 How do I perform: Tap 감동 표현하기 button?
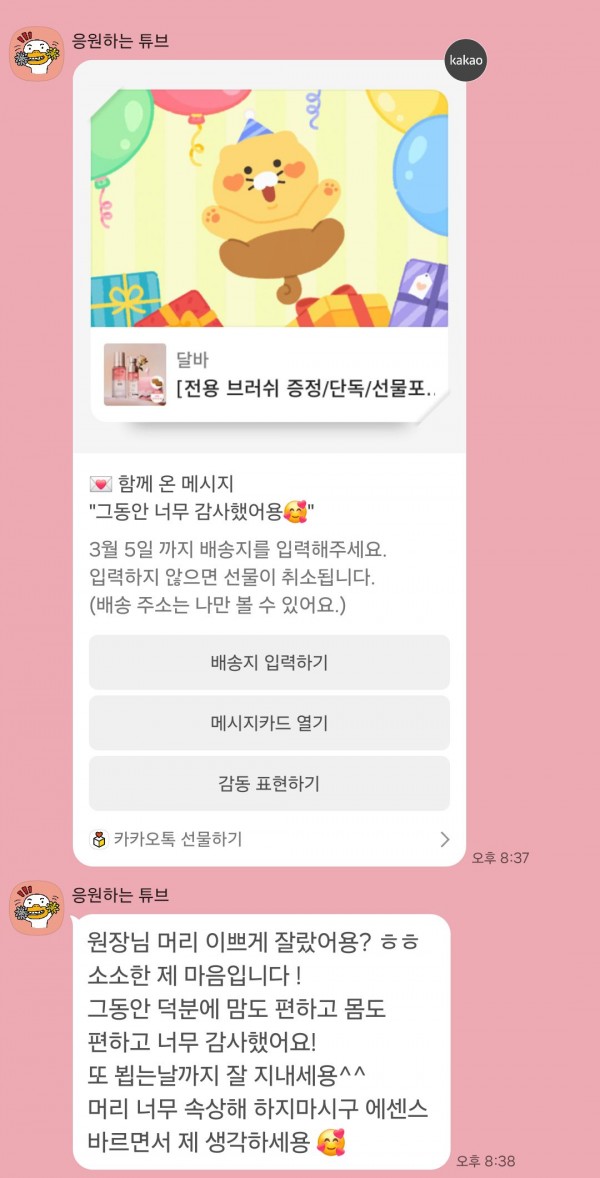(269, 783)
